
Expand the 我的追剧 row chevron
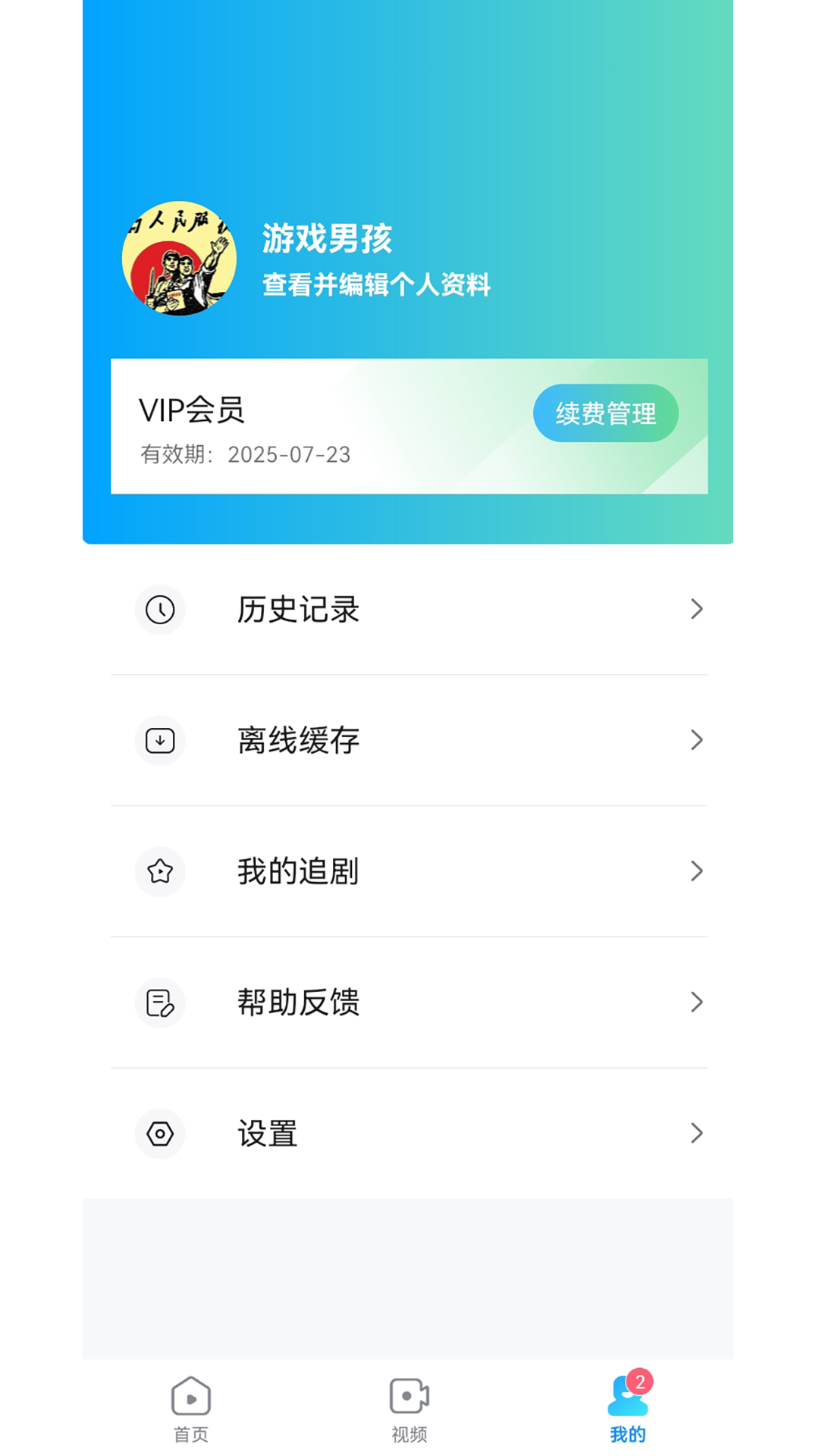696,872
